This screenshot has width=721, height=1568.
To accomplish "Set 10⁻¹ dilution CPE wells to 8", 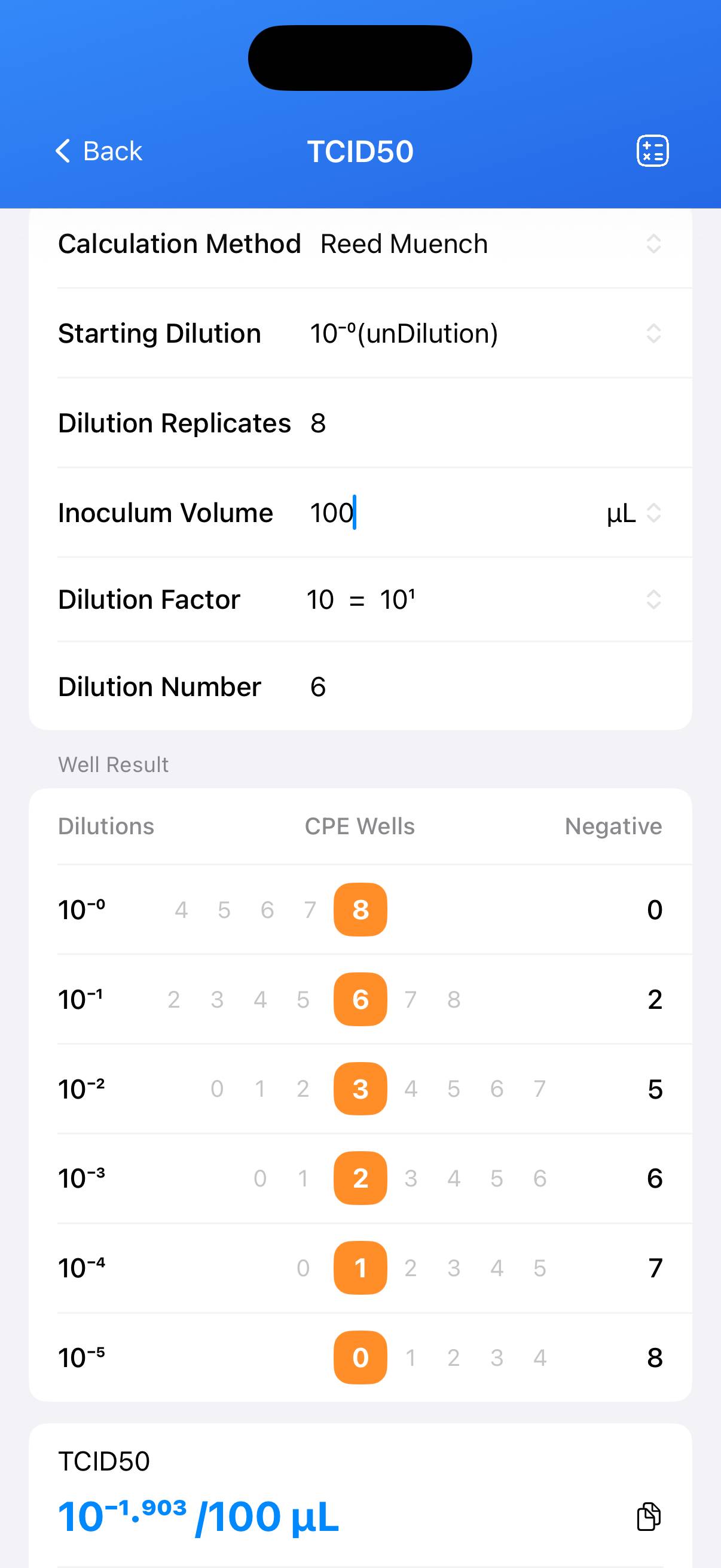I will click(454, 999).
